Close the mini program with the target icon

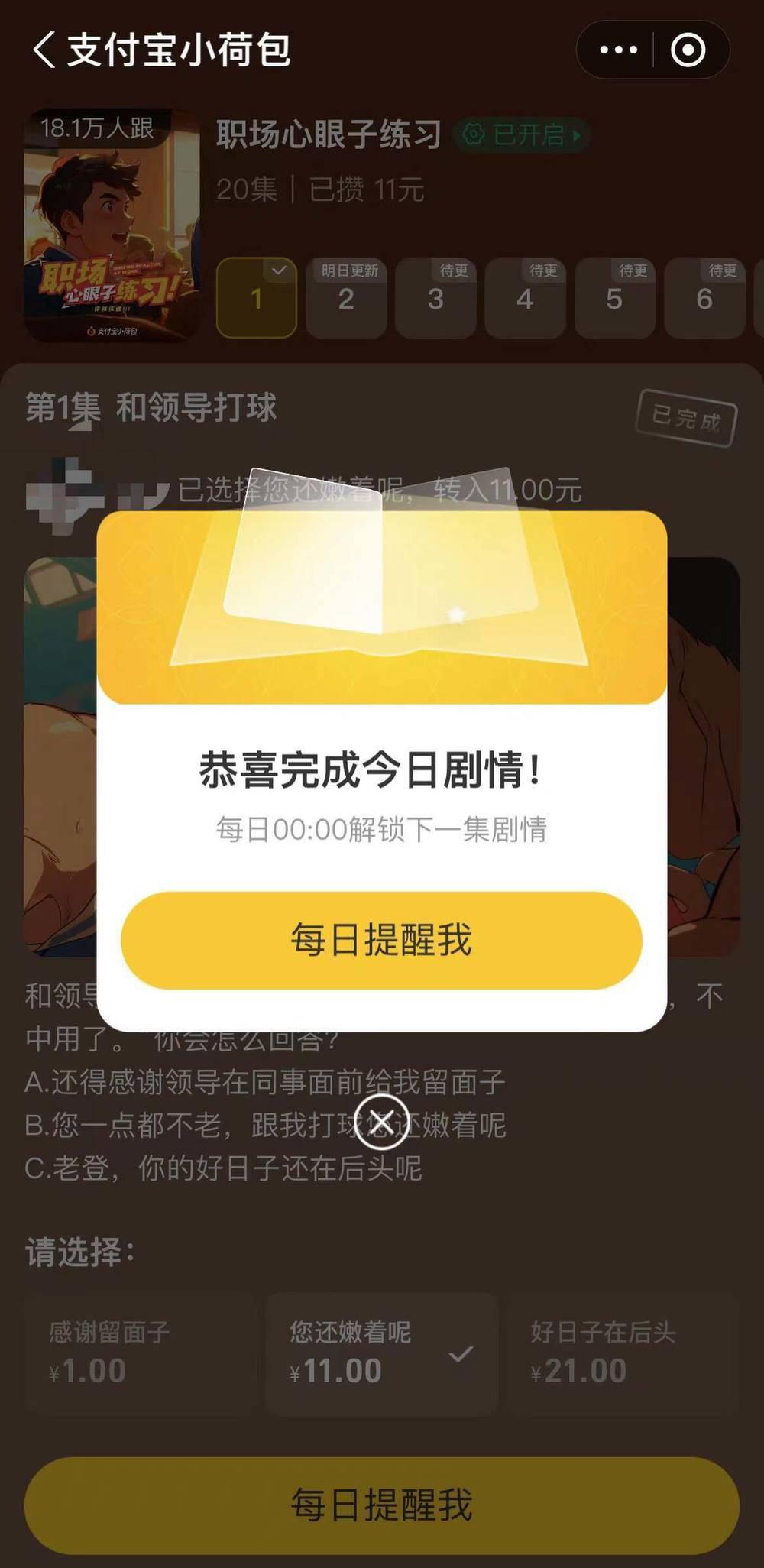click(688, 50)
